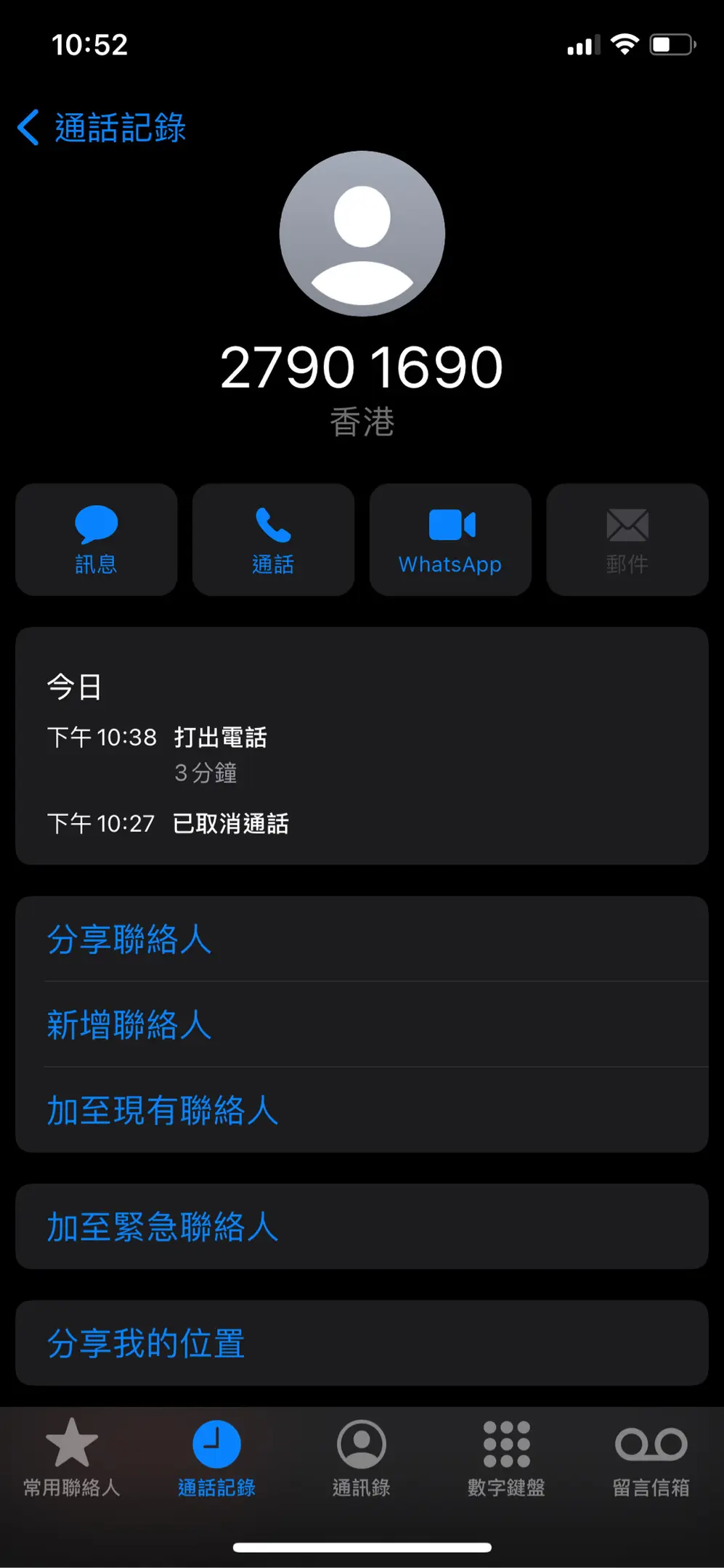
Task: Tap the 通話記錄 tab
Action: 216,1456
